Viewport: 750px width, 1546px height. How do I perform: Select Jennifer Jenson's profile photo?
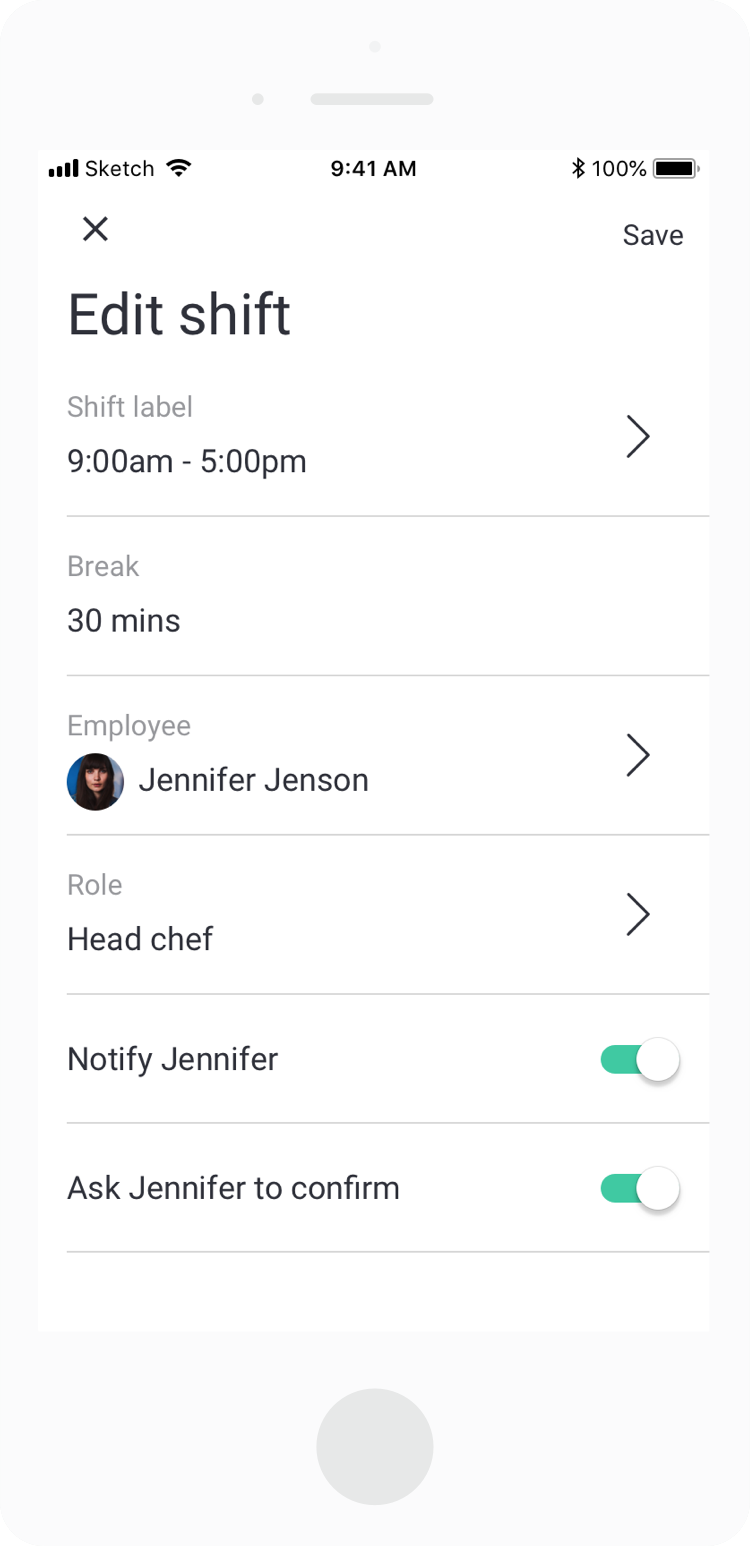point(95,781)
